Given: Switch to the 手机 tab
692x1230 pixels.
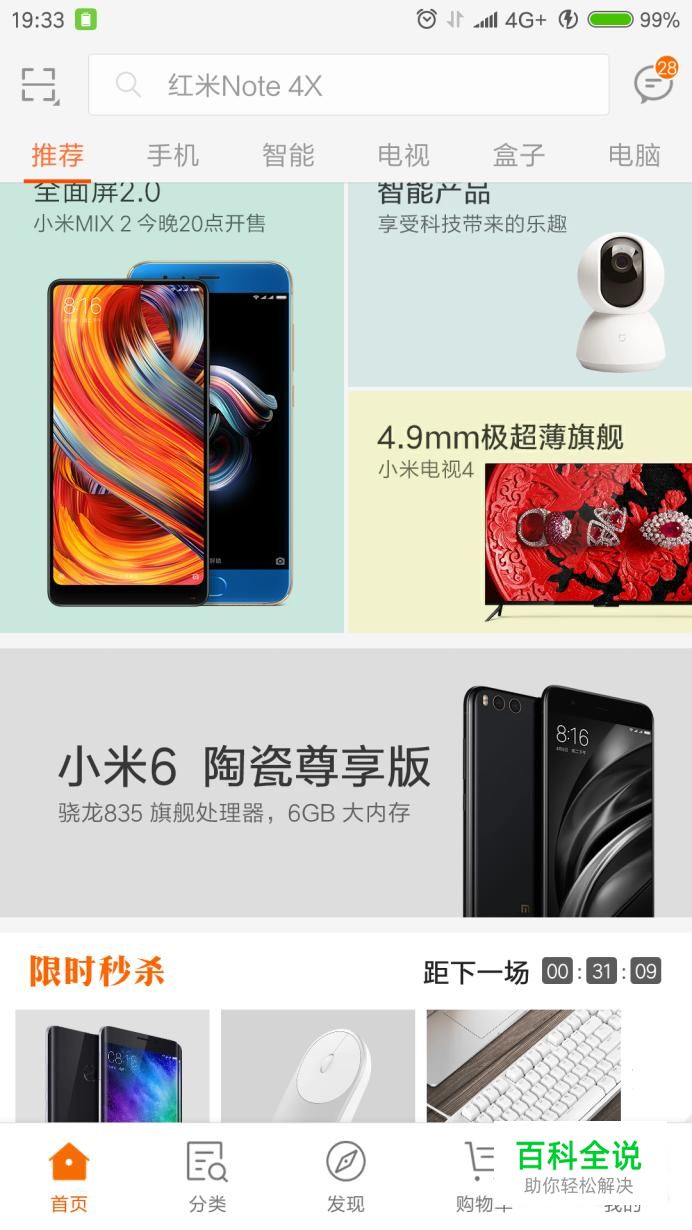Looking at the screenshot, I should 173,155.
